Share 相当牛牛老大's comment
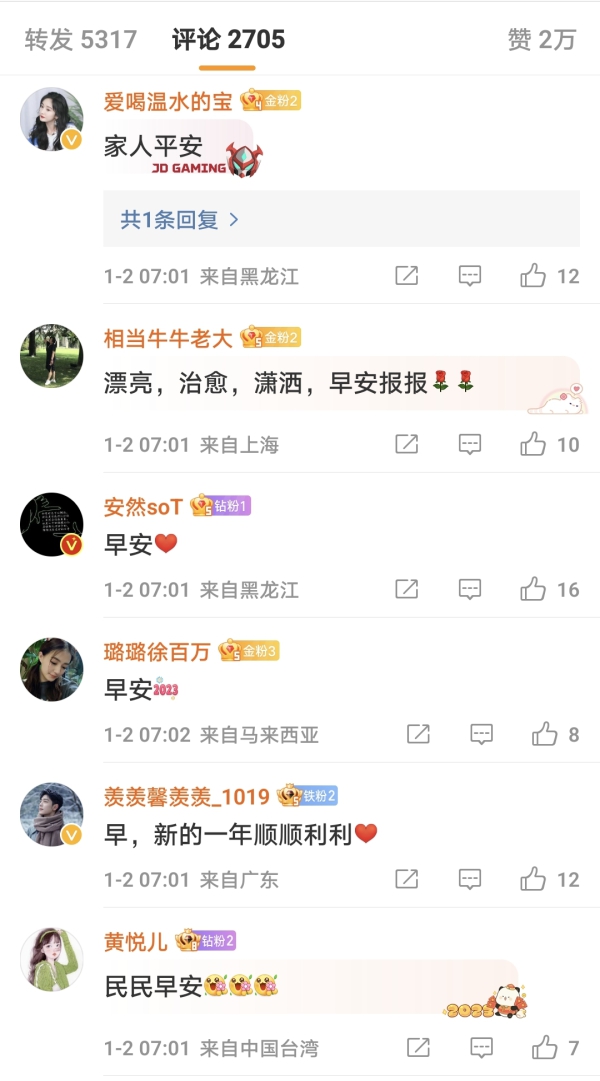The image size is (600, 1081). (x=406, y=444)
